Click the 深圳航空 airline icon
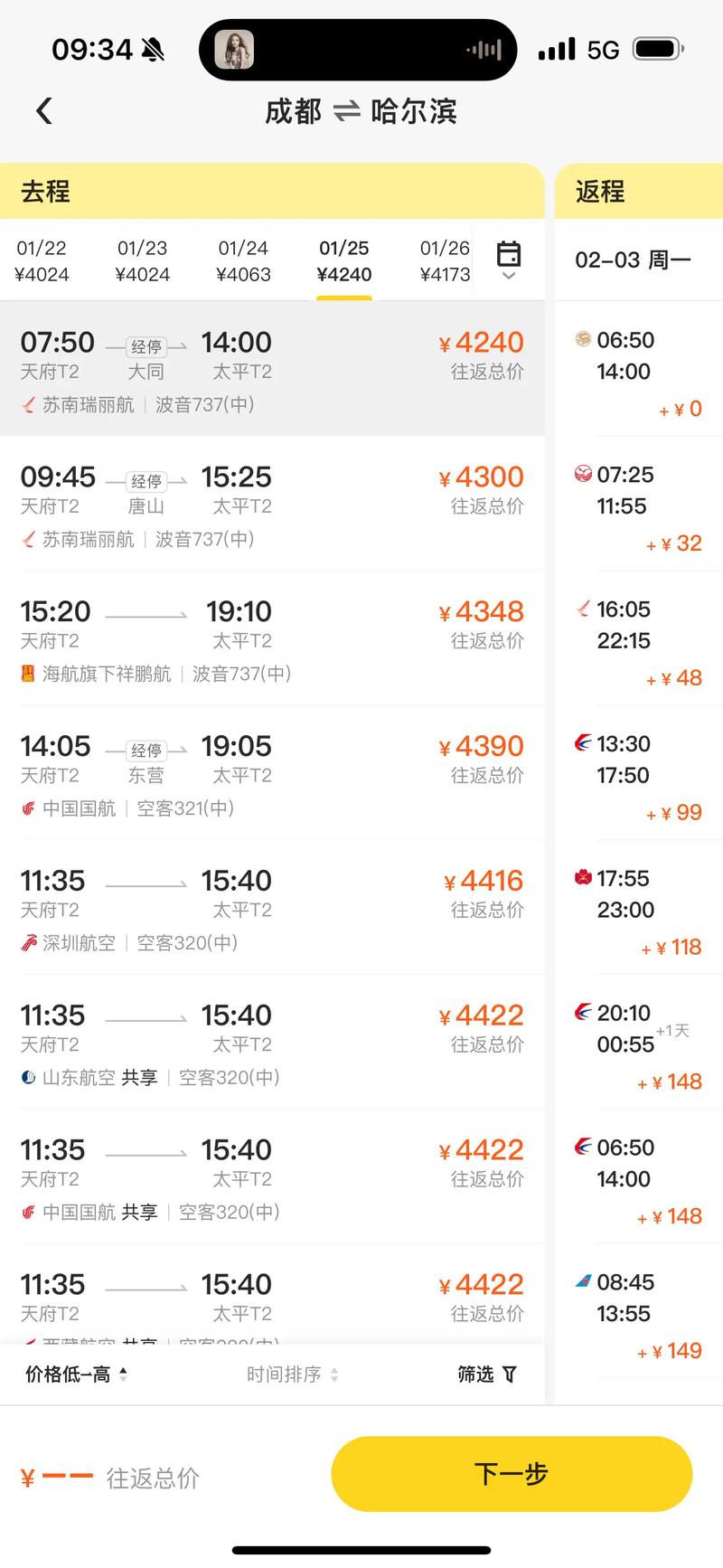 pos(27,943)
